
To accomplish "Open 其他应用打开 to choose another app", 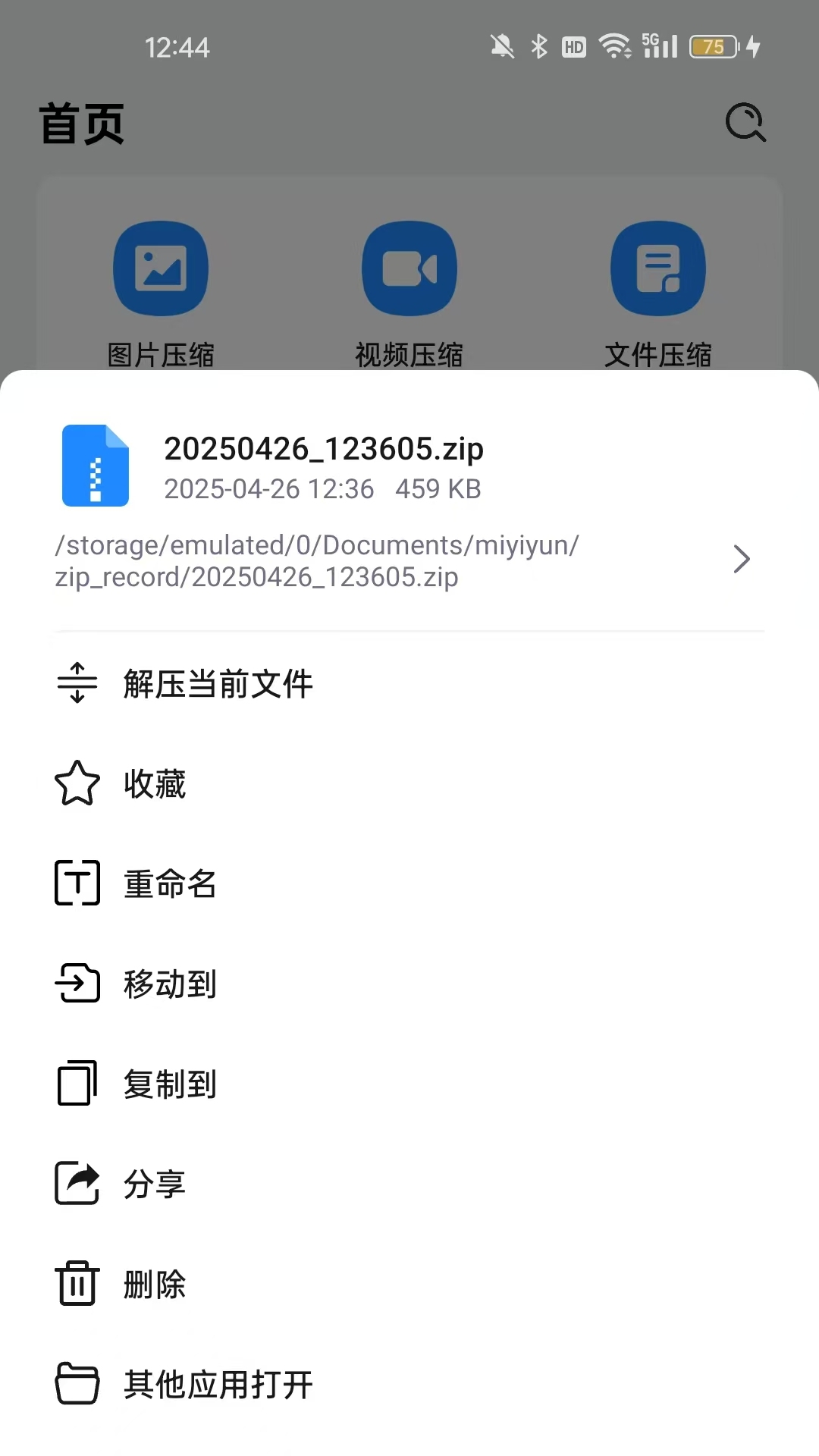I will 218,1384.
